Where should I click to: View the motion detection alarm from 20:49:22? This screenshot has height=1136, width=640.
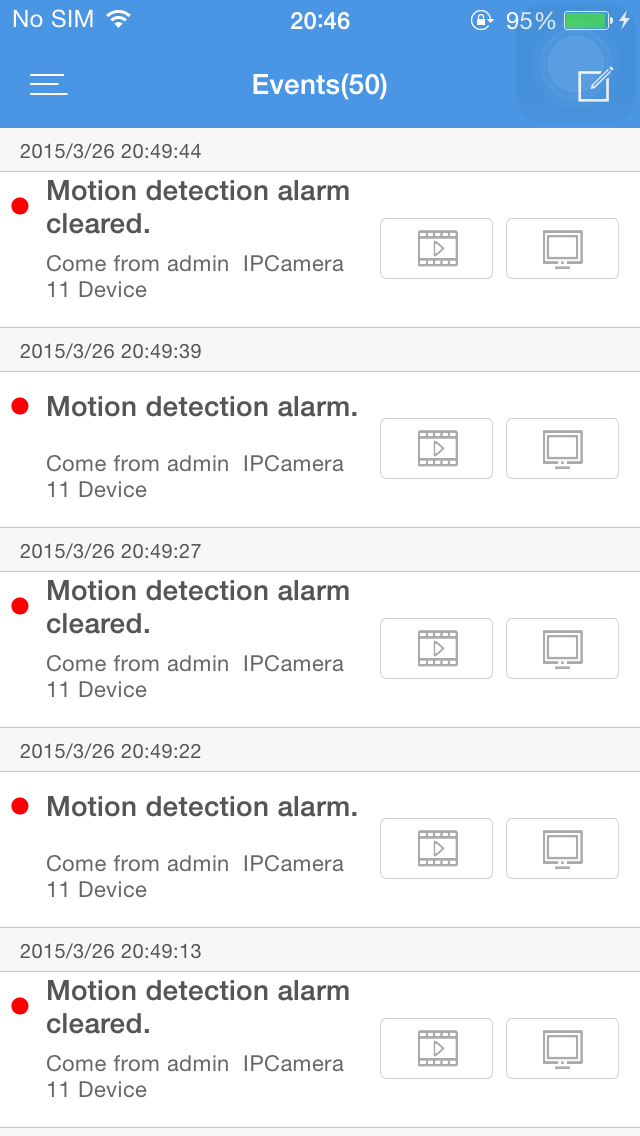coord(198,840)
